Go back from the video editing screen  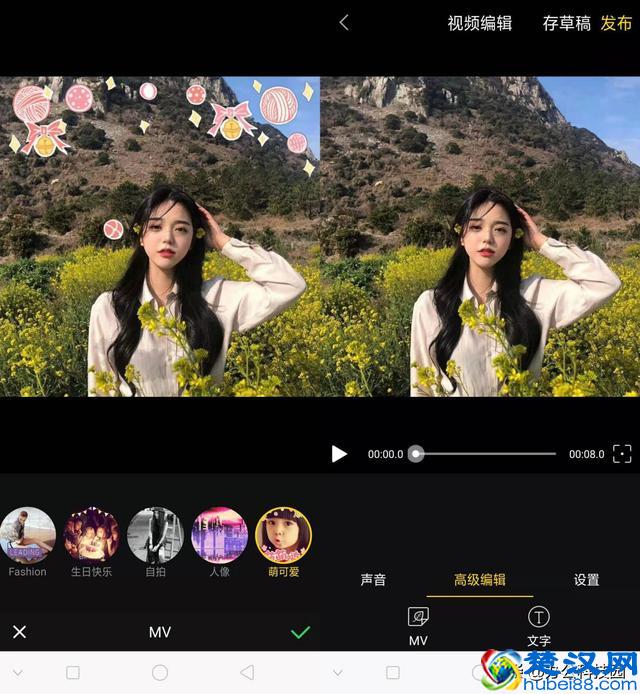[x=344, y=23]
